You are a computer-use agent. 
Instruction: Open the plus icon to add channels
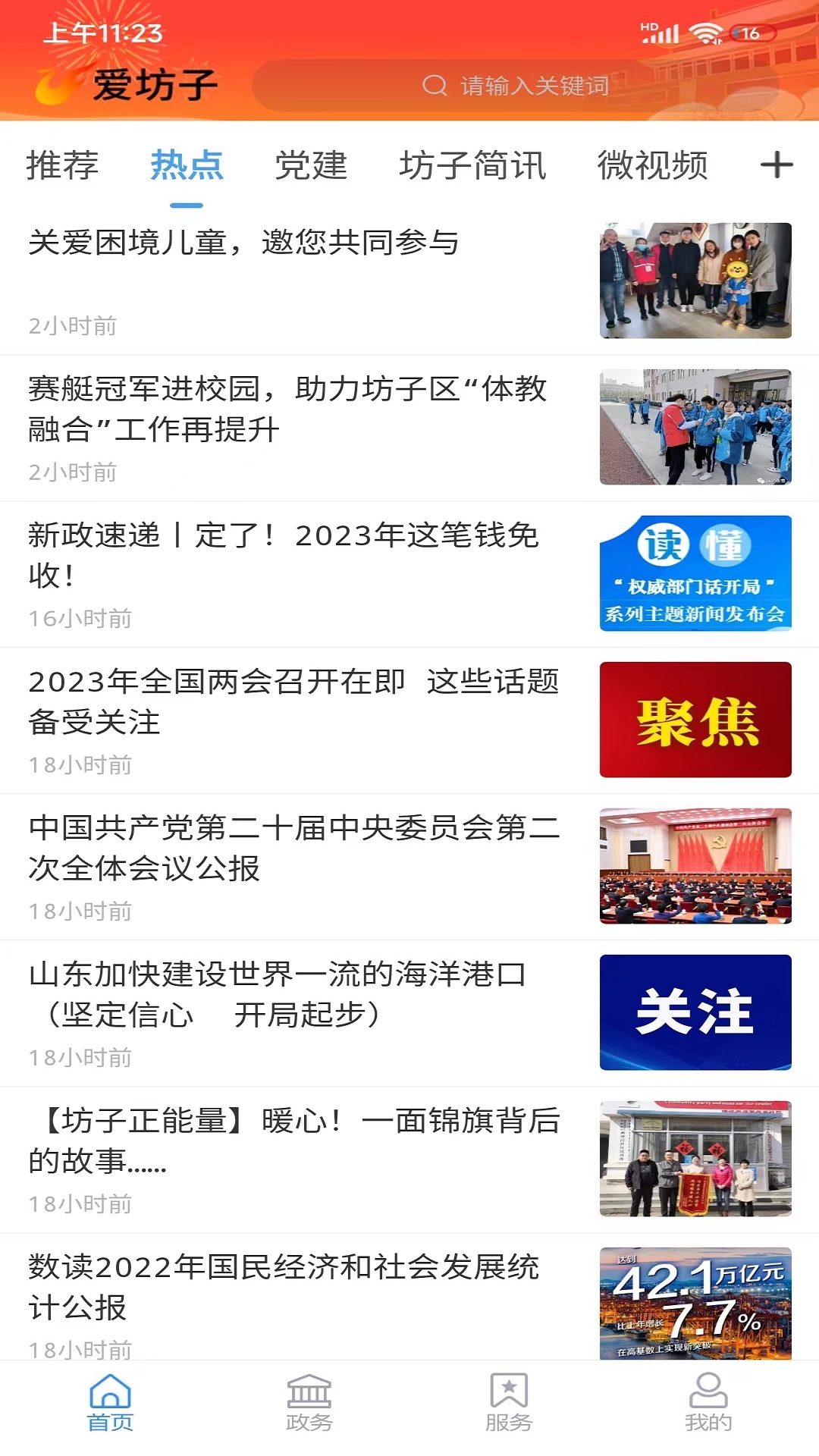[777, 165]
